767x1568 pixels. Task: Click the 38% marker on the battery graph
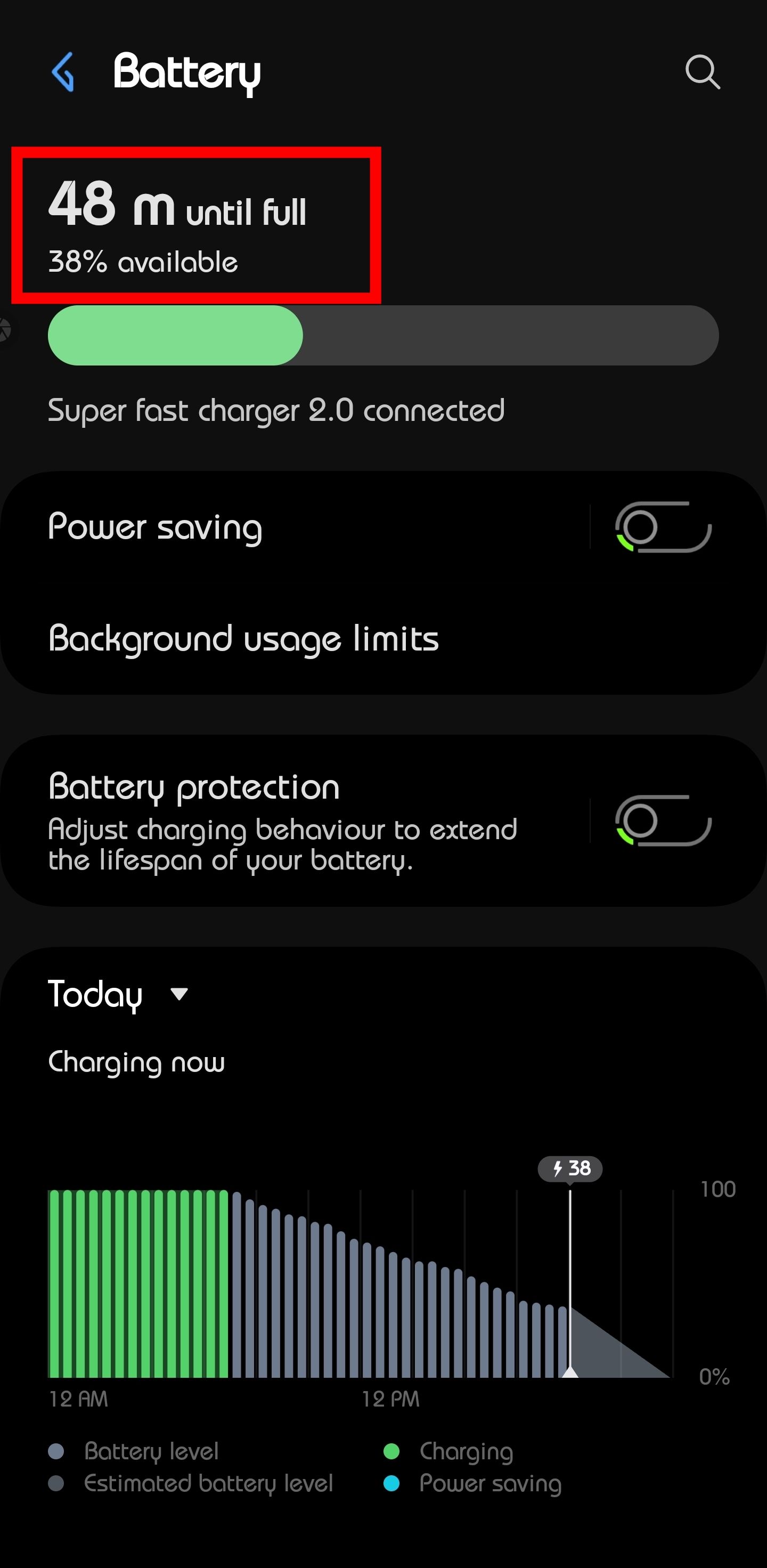[570, 1169]
